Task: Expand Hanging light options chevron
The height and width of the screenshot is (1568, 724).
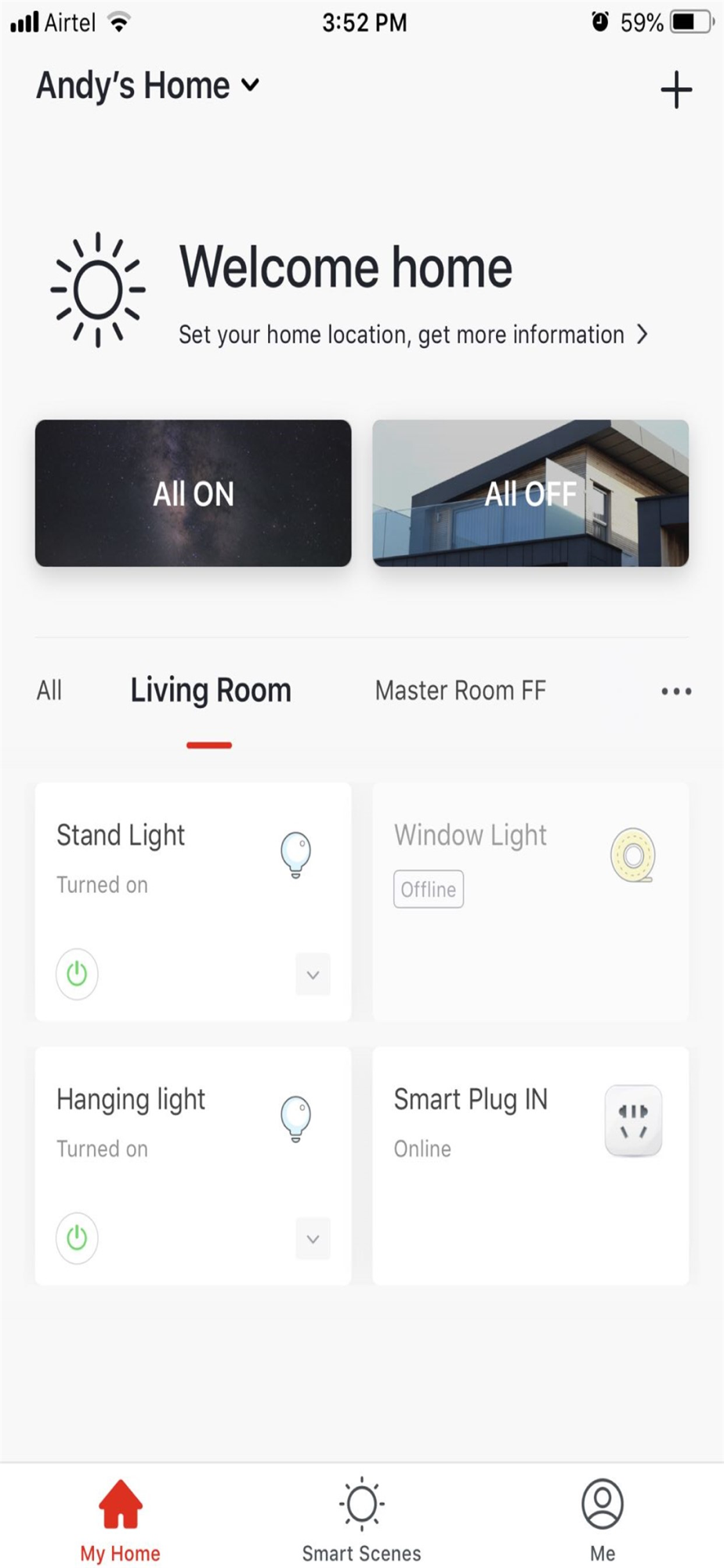Action: 313,1240
